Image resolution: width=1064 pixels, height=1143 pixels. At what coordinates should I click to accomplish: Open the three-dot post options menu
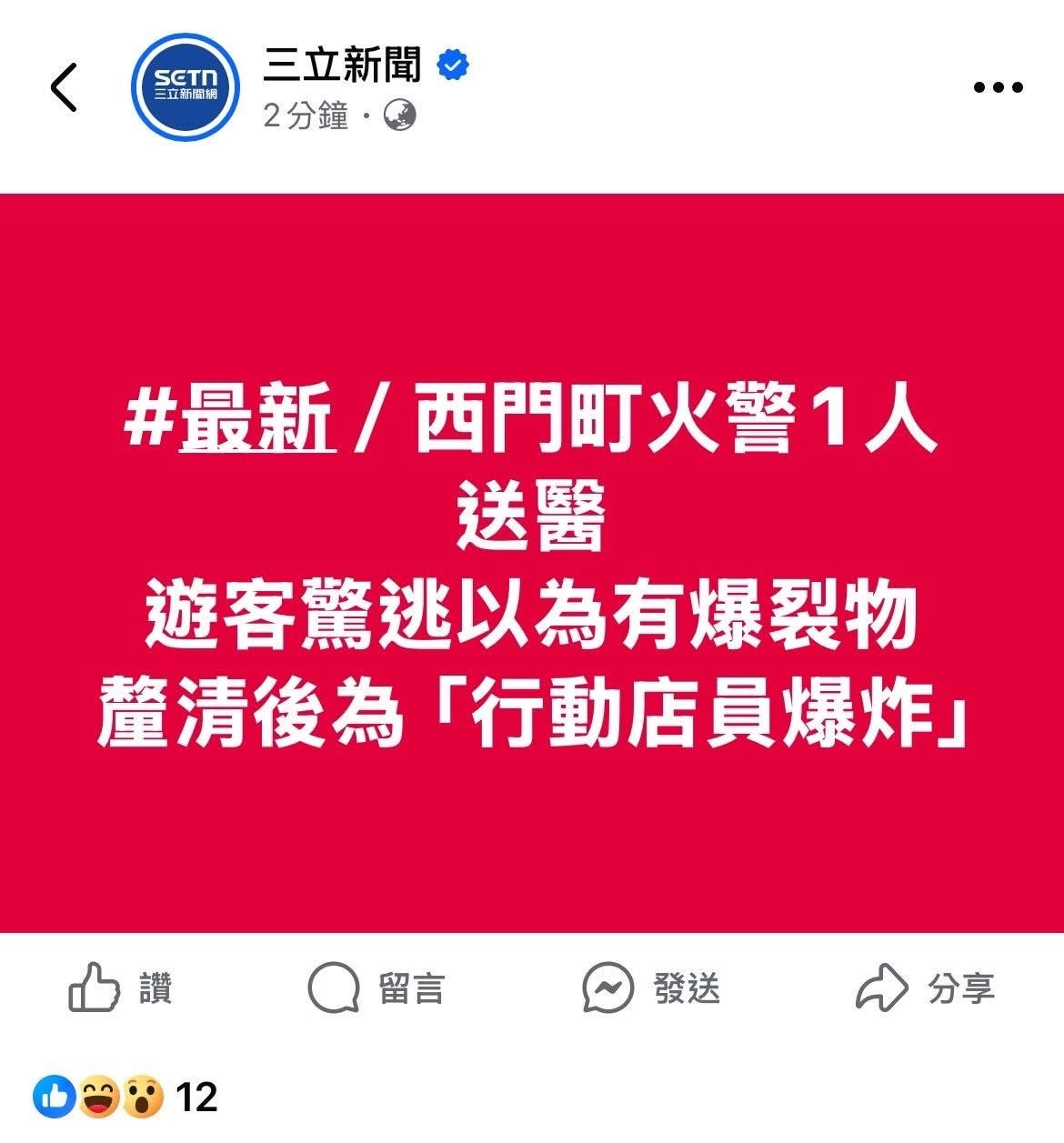click(998, 87)
